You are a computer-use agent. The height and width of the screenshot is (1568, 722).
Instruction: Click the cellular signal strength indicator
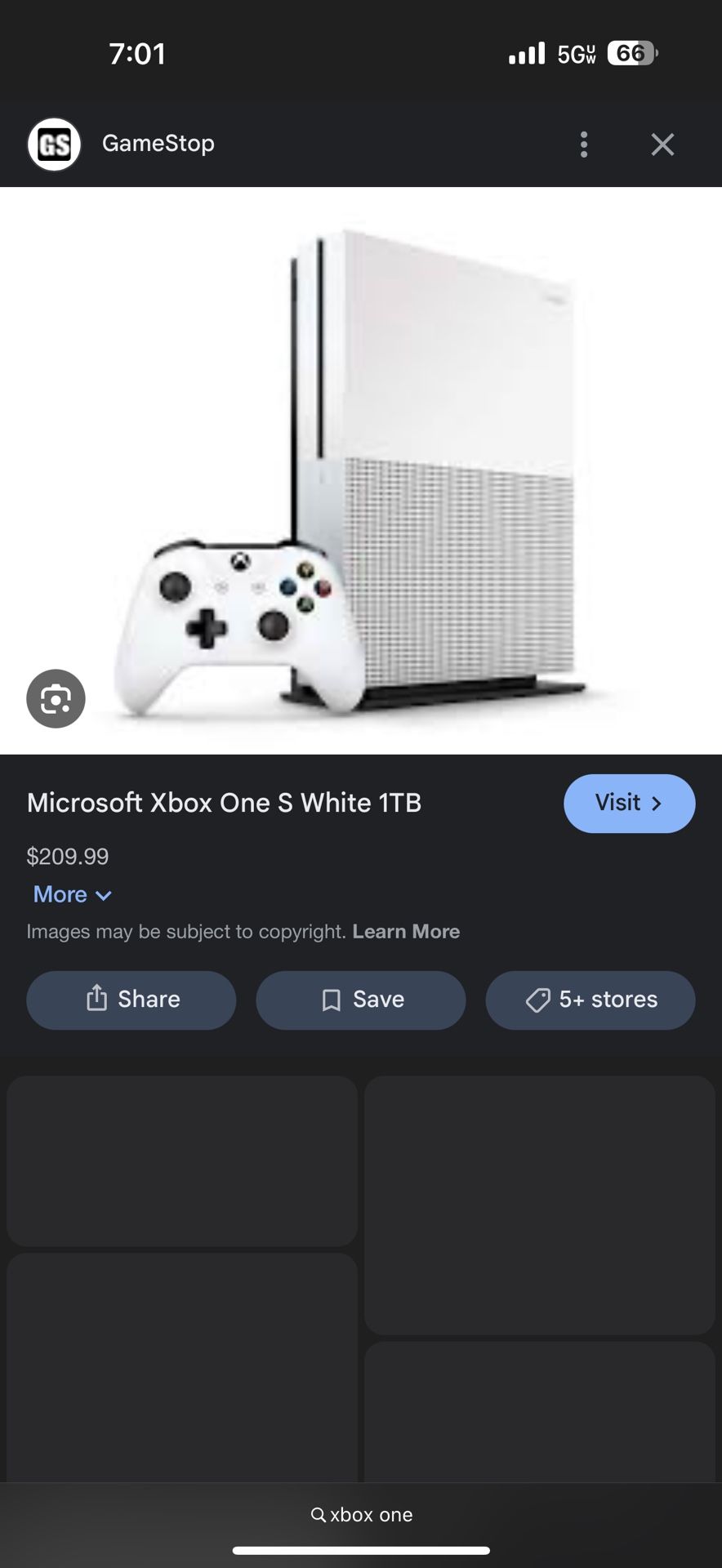(527, 52)
